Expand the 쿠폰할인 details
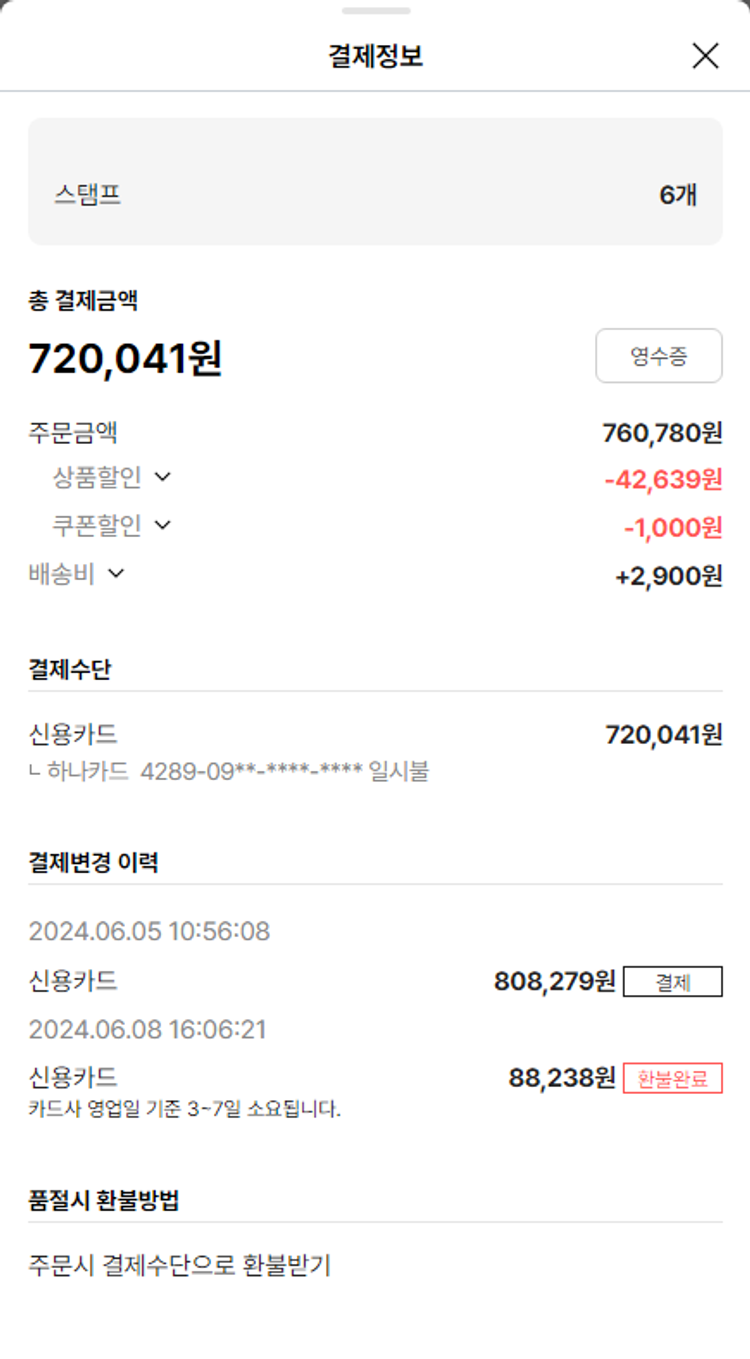The image size is (750, 1359). point(162,525)
